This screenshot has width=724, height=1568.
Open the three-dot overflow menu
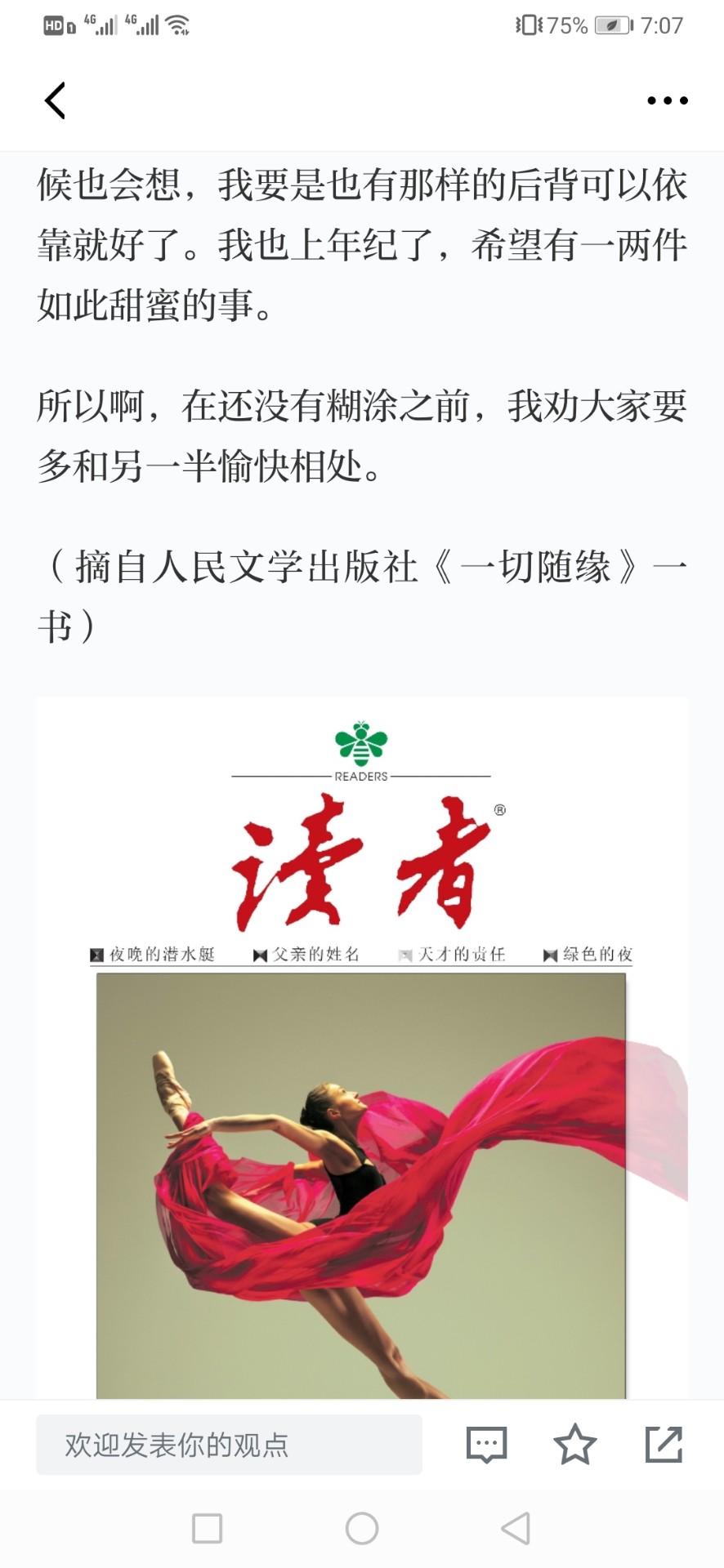tap(668, 100)
